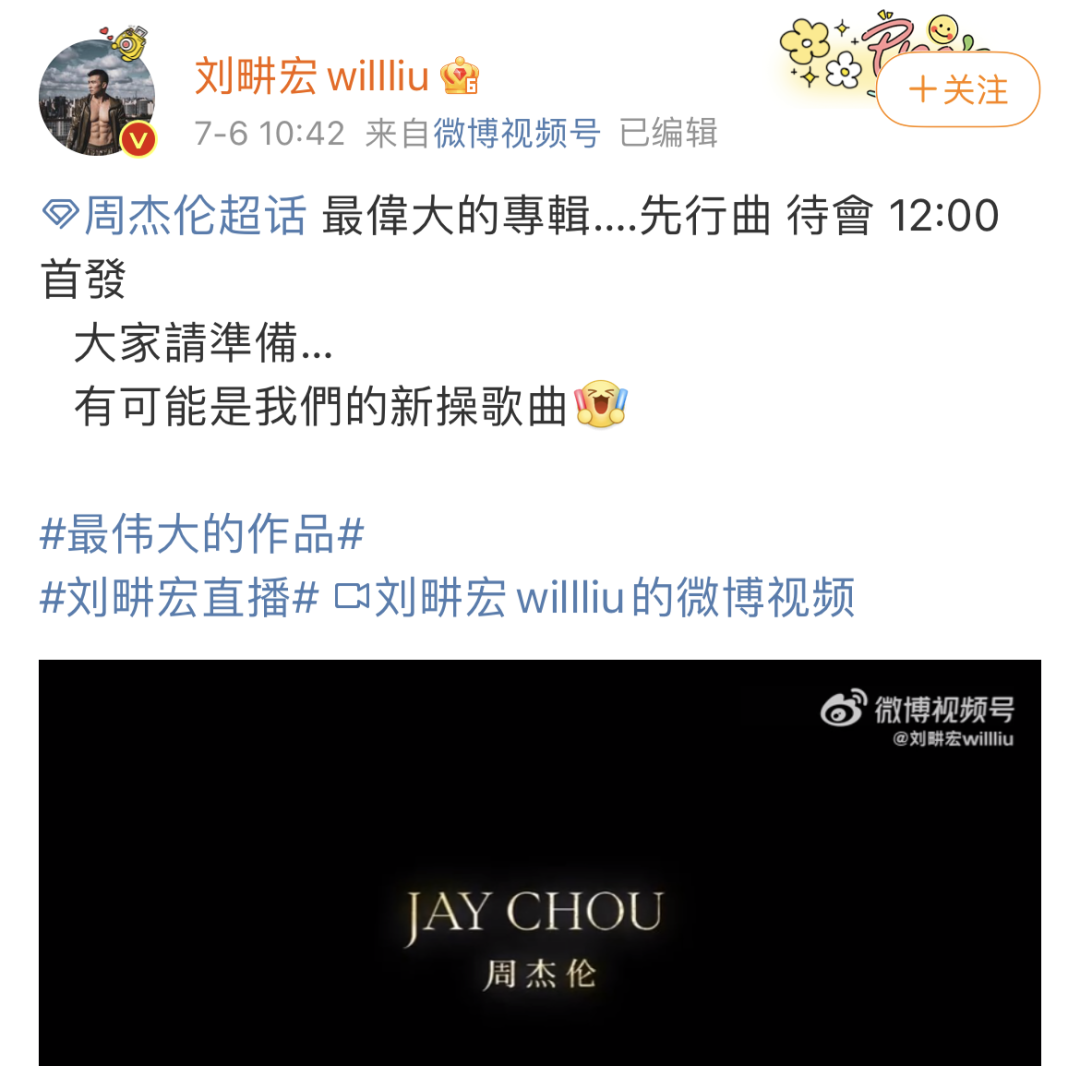Open the 刘畊宏 willliu username link
The height and width of the screenshot is (1066, 1080).
[311, 76]
